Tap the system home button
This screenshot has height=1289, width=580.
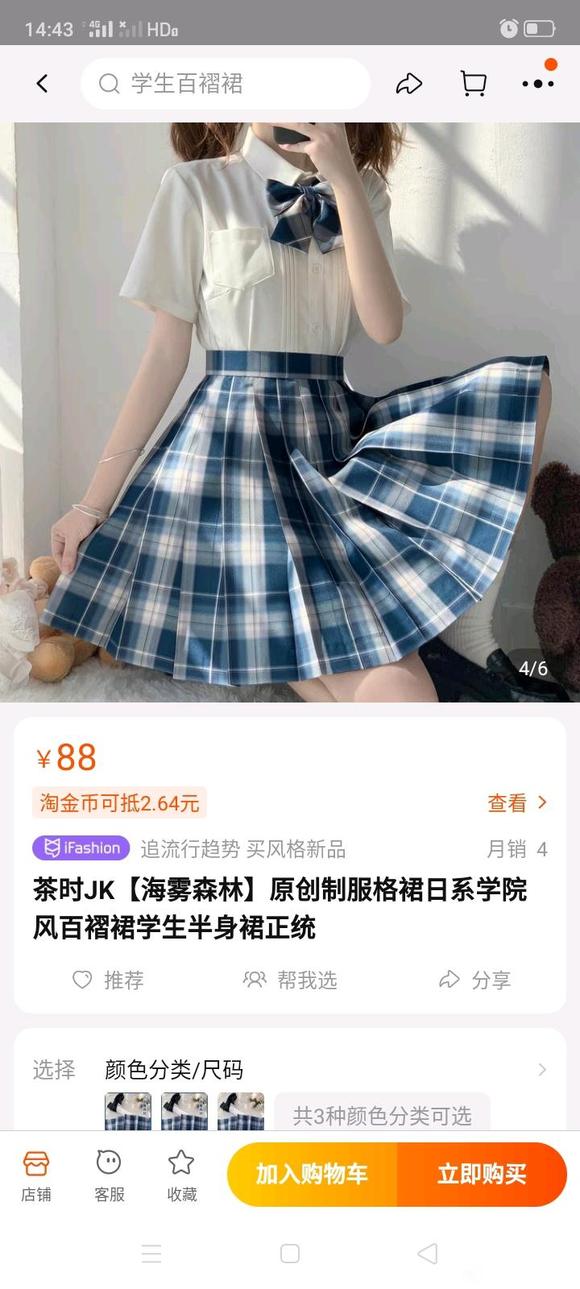pos(290,1253)
